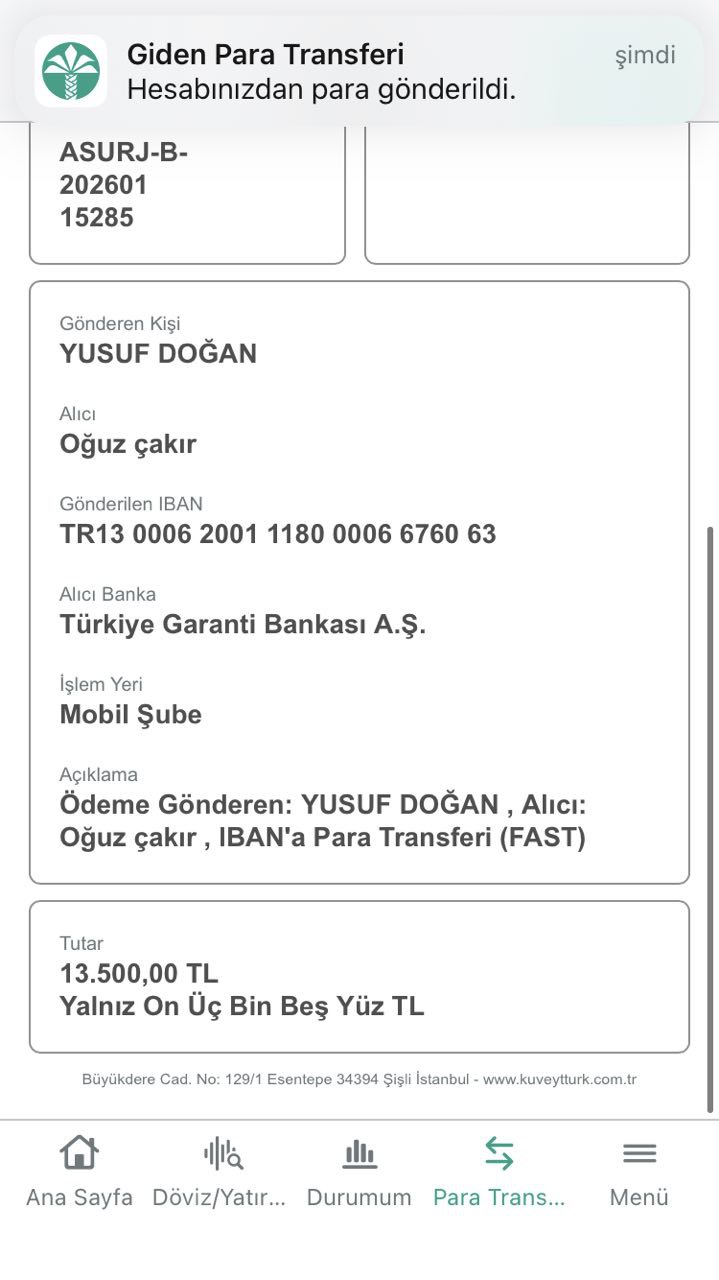
Task: Open the Durumum tab
Action: [x=359, y=1172]
